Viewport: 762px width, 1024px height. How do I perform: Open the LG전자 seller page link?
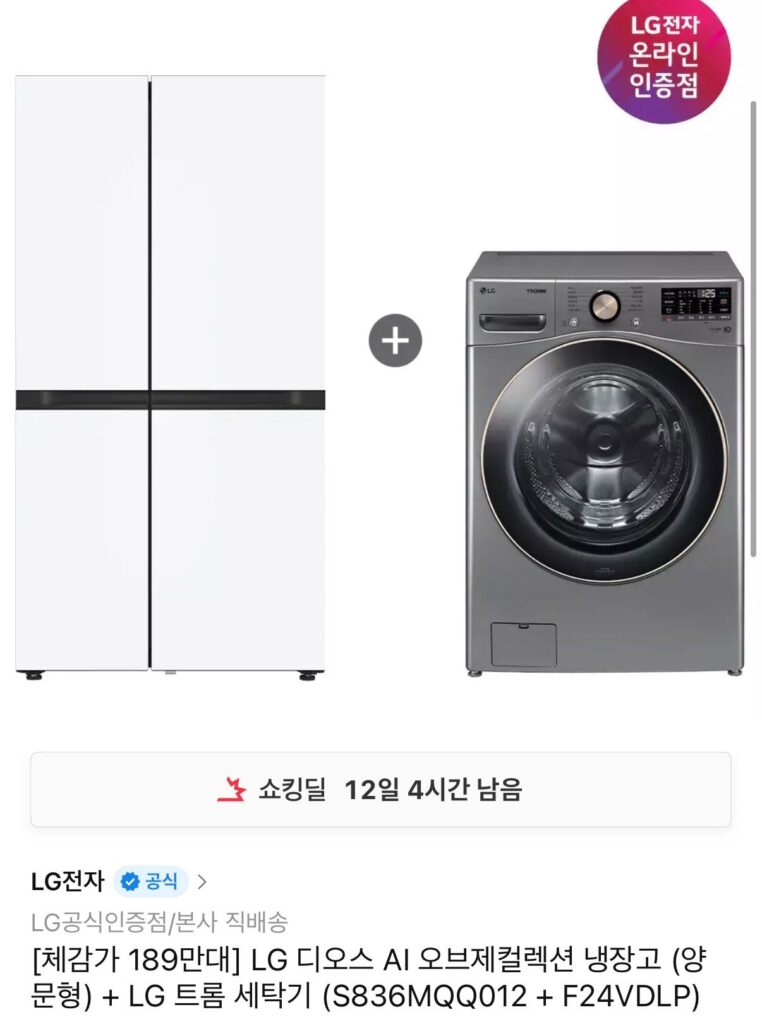click(x=66, y=881)
